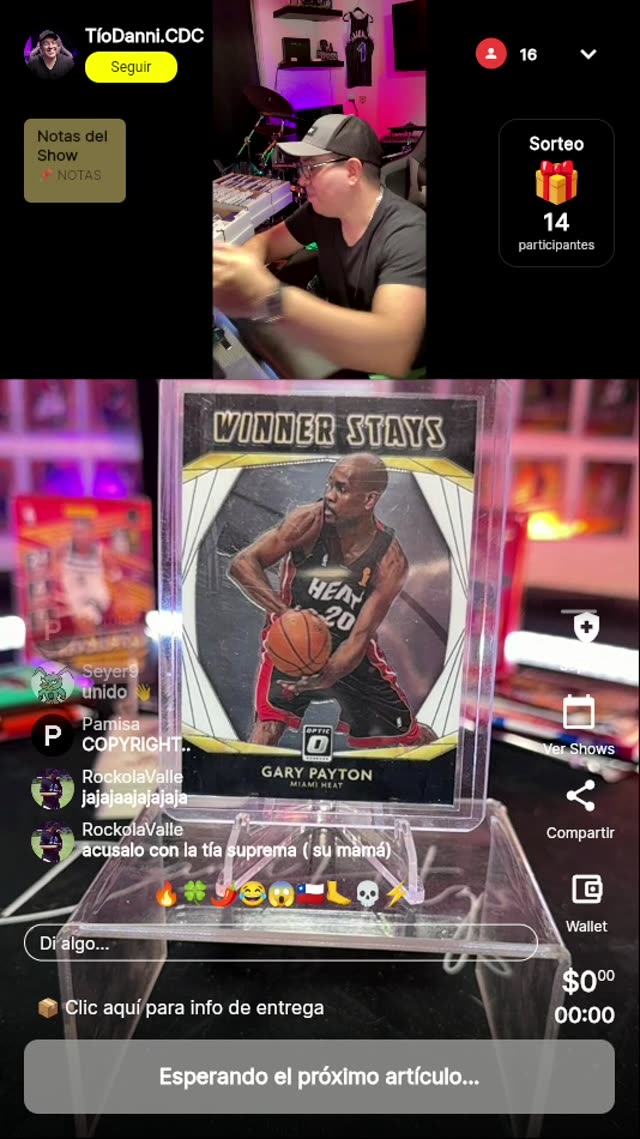Screen dimensions: 640x1139
Task: Open TíoDanni.CDC's profile picture
Action: click(x=50, y=53)
